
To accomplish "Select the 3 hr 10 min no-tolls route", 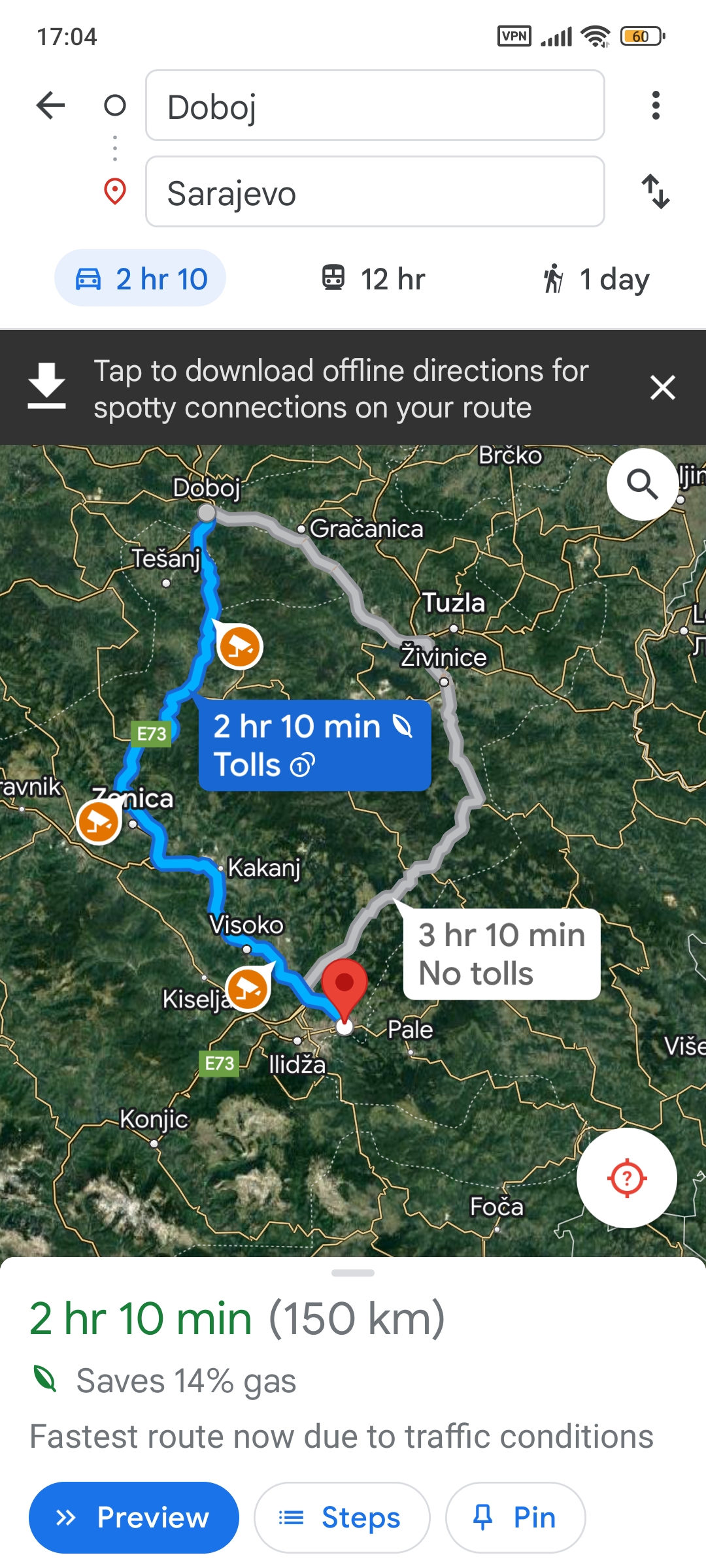I will click(x=501, y=954).
